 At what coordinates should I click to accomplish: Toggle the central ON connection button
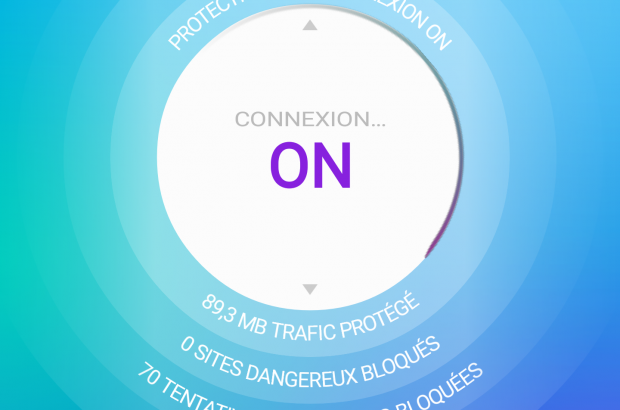310,166
